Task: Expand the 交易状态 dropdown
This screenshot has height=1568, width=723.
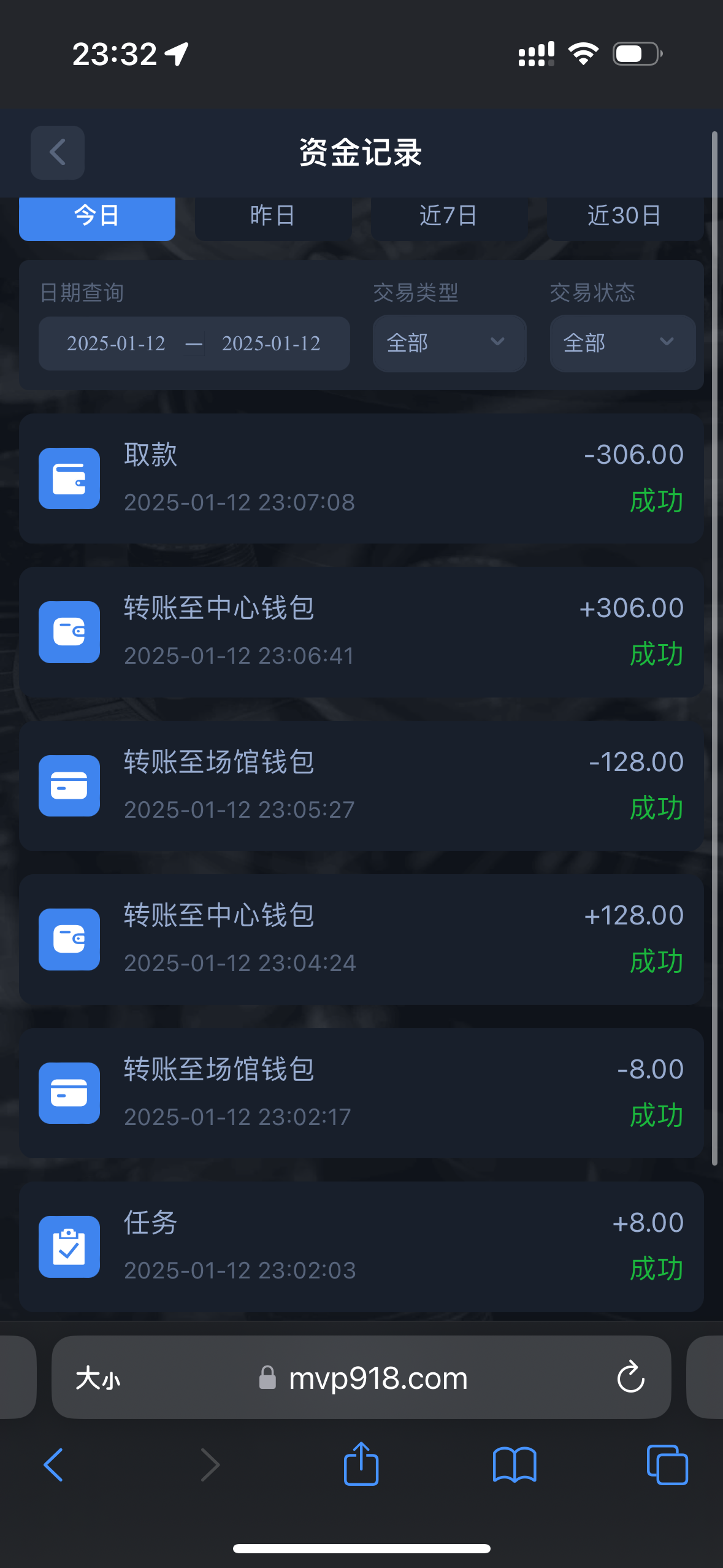Action: click(x=622, y=344)
